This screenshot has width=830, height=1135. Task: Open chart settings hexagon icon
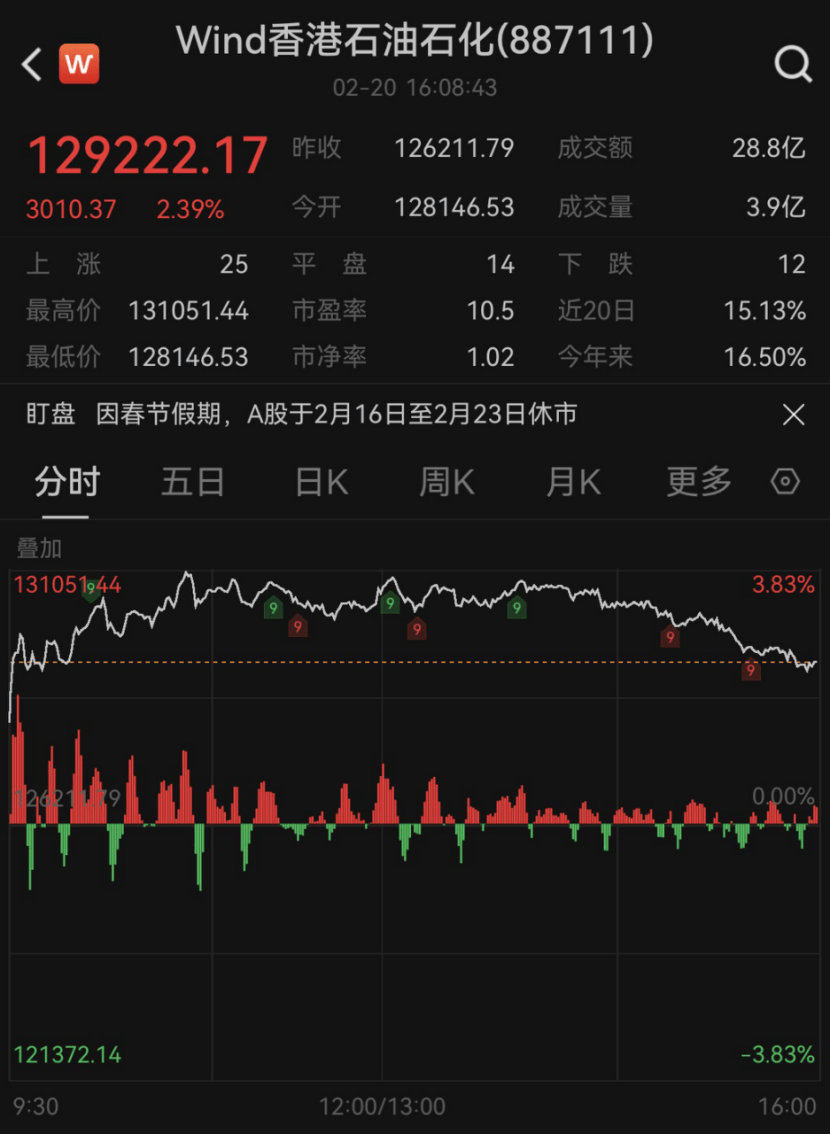786,483
